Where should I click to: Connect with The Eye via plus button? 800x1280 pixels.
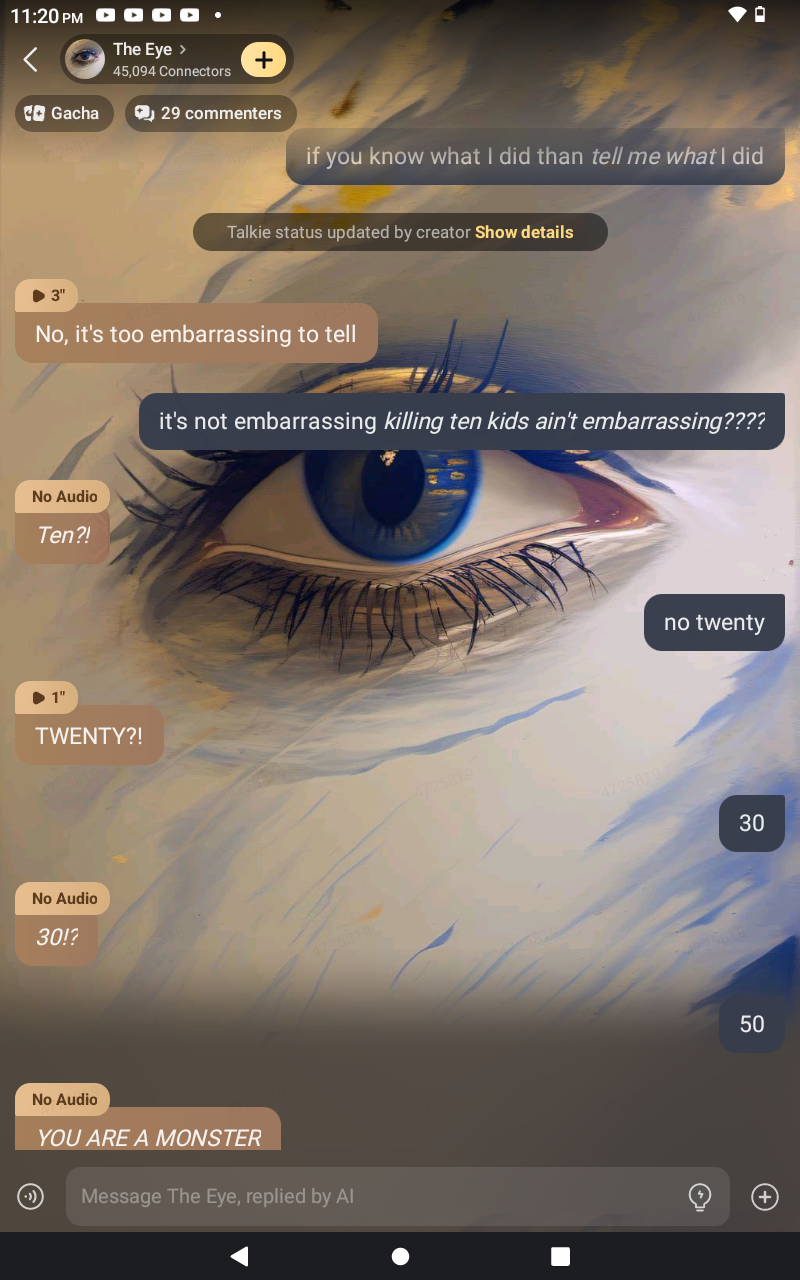[x=263, y=60]
